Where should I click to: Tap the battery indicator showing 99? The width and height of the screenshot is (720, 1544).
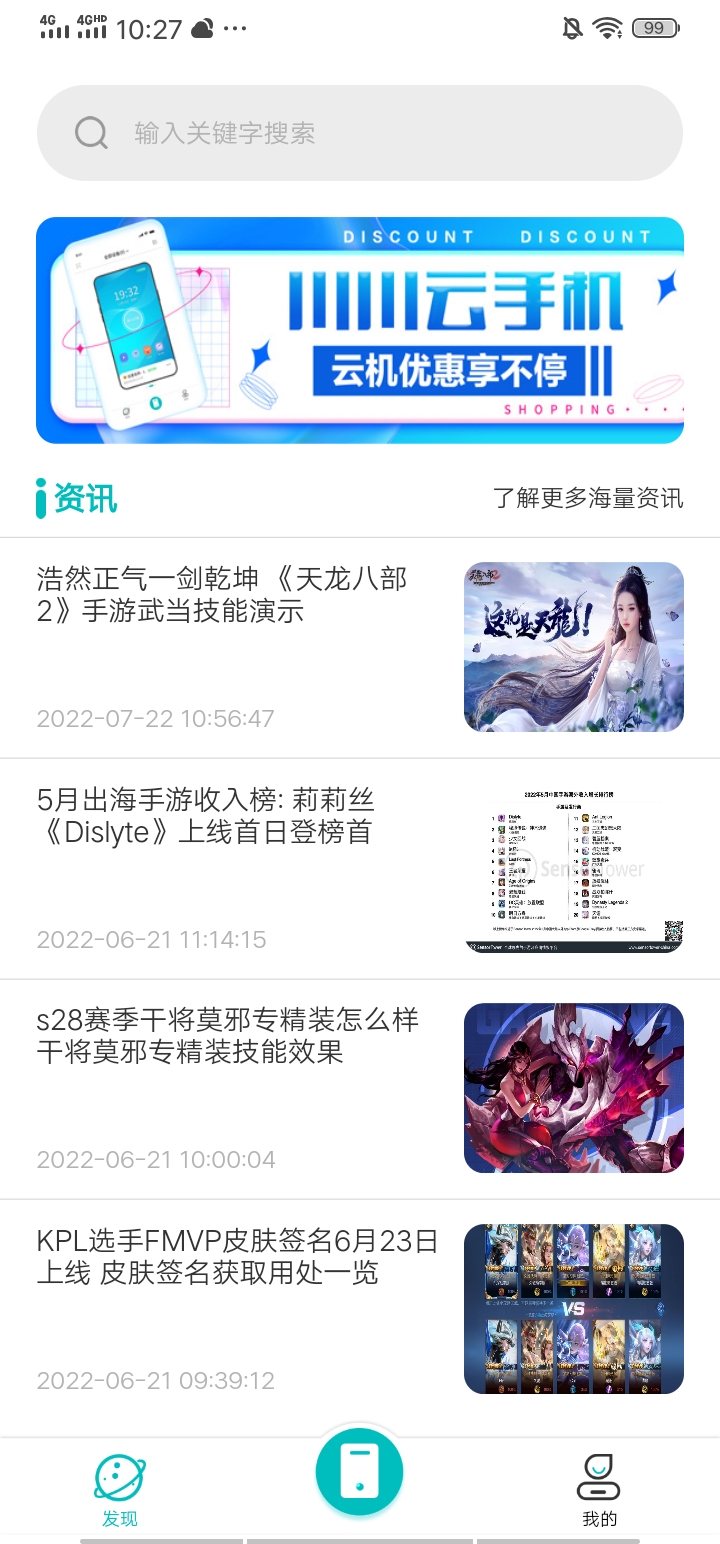[x=655, y=28]
